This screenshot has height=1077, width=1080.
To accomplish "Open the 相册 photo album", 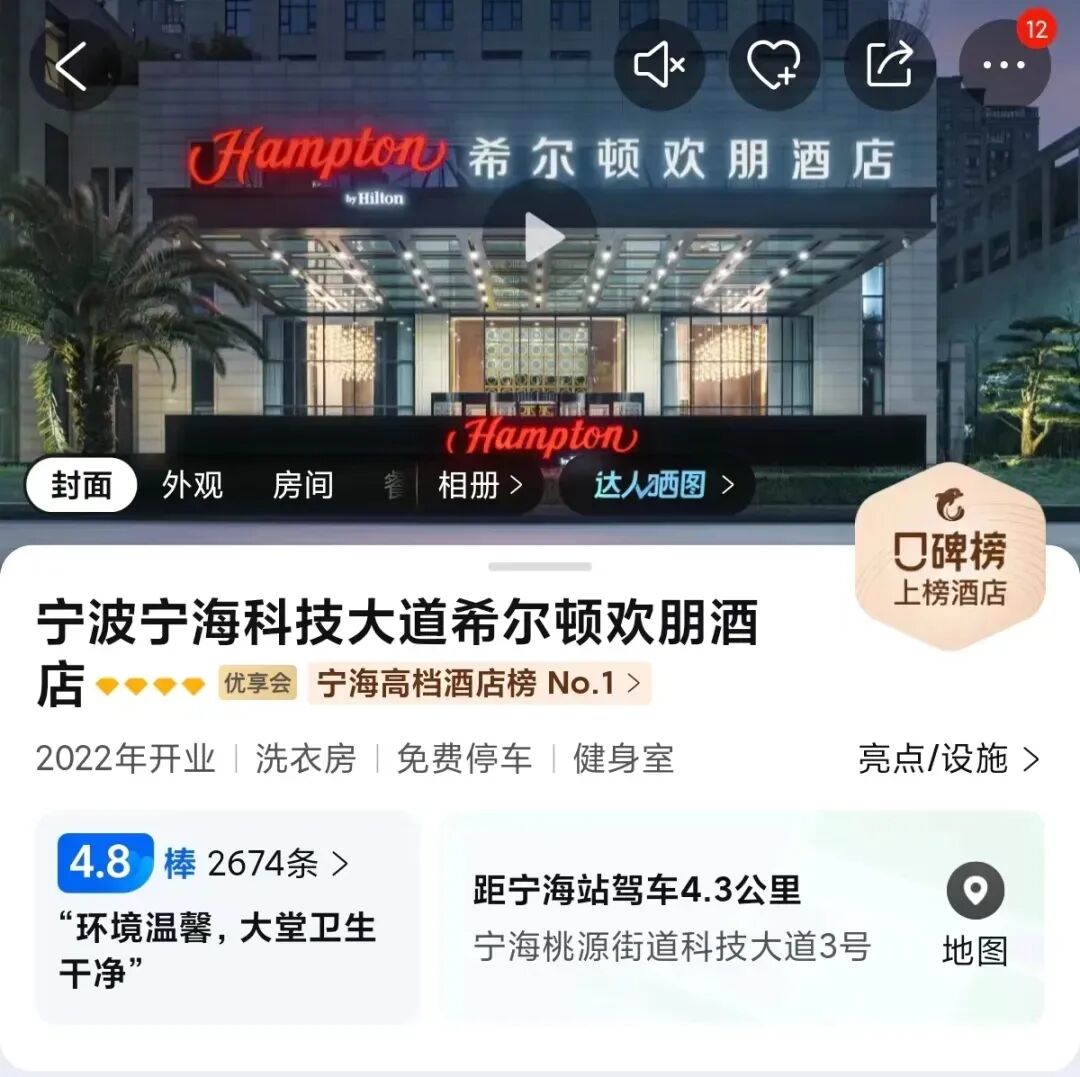I will (480, 486).
